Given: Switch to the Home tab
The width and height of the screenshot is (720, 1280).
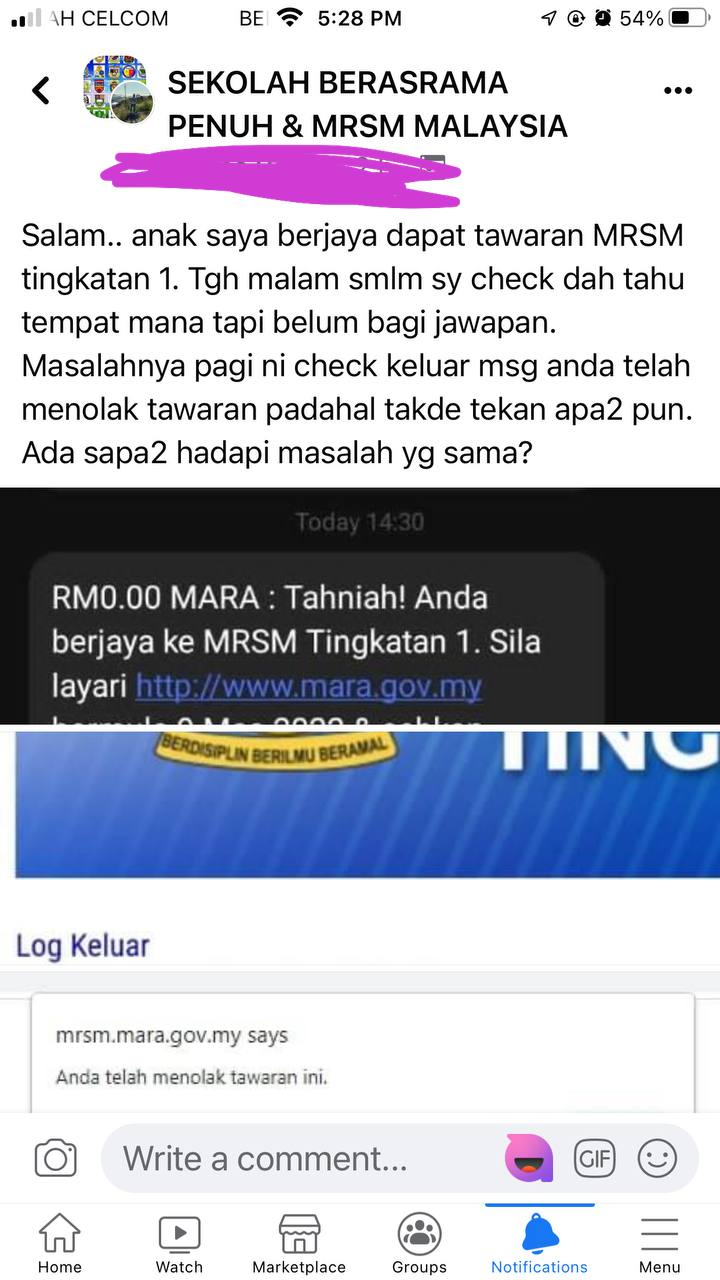Looking at the screenshot, I should tap(60, 1243).
